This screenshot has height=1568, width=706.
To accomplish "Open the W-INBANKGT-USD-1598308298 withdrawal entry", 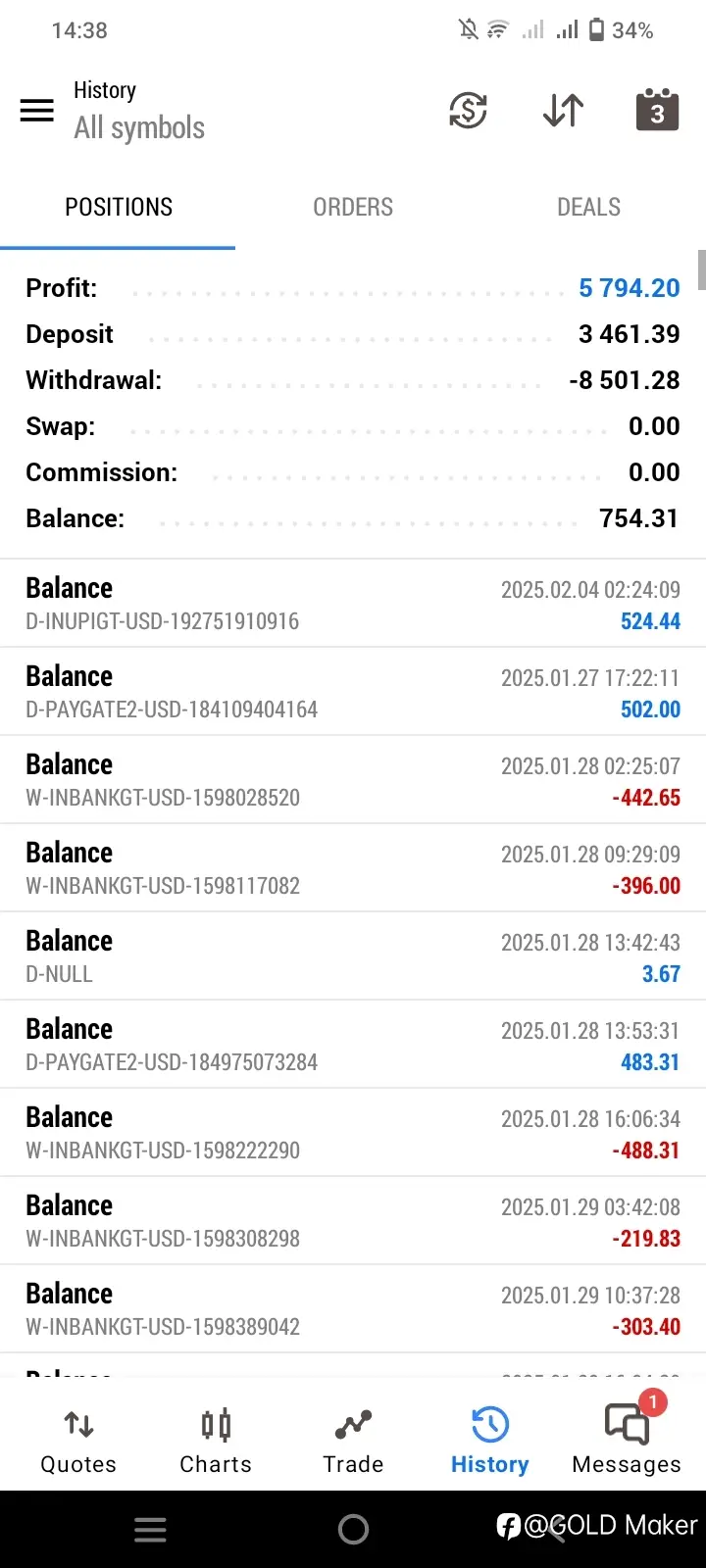I will [353, 1221].
